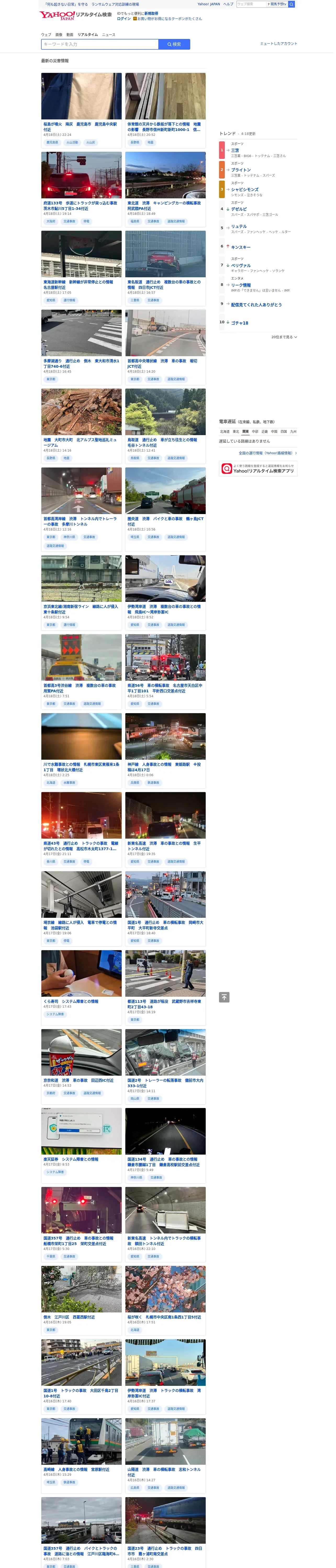The width and height of the screenshot is (336, 1568).
Task: Open trend ブライトン
Action: [241, 170]
